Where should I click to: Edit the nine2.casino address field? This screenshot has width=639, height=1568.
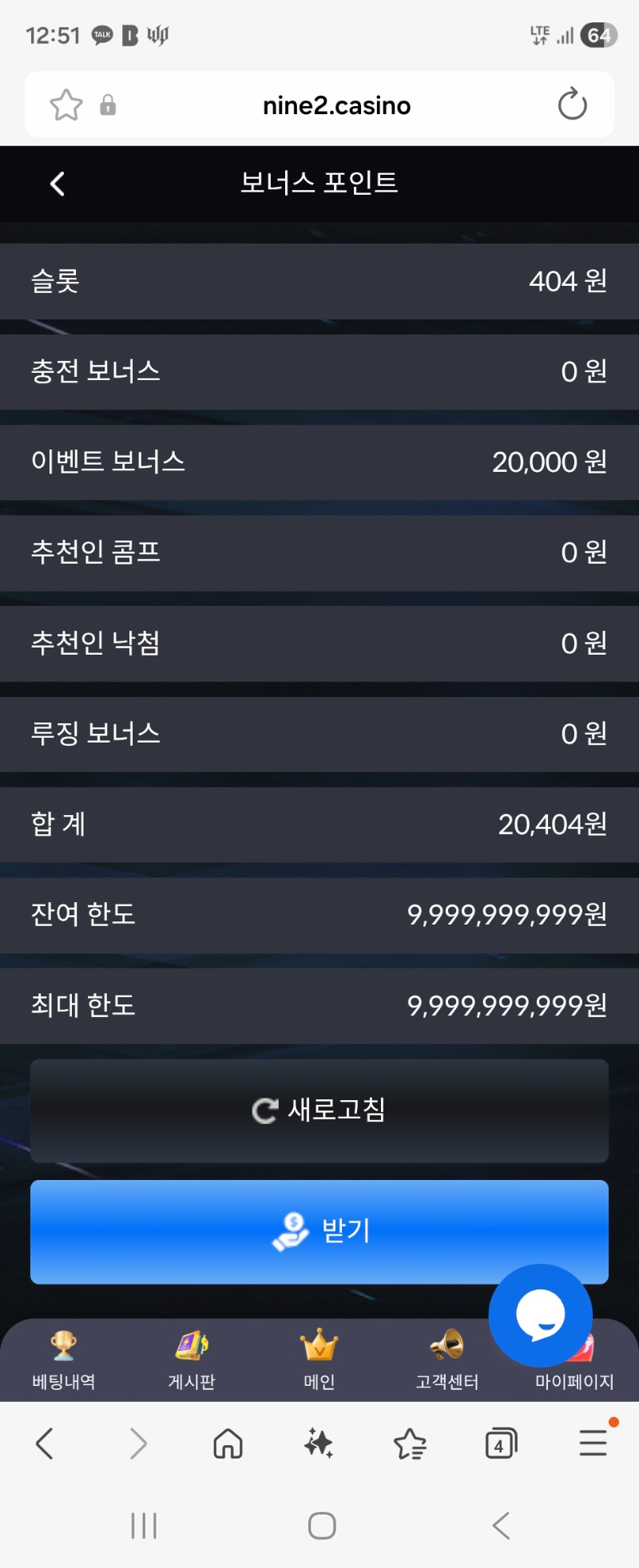click(336, 105)
